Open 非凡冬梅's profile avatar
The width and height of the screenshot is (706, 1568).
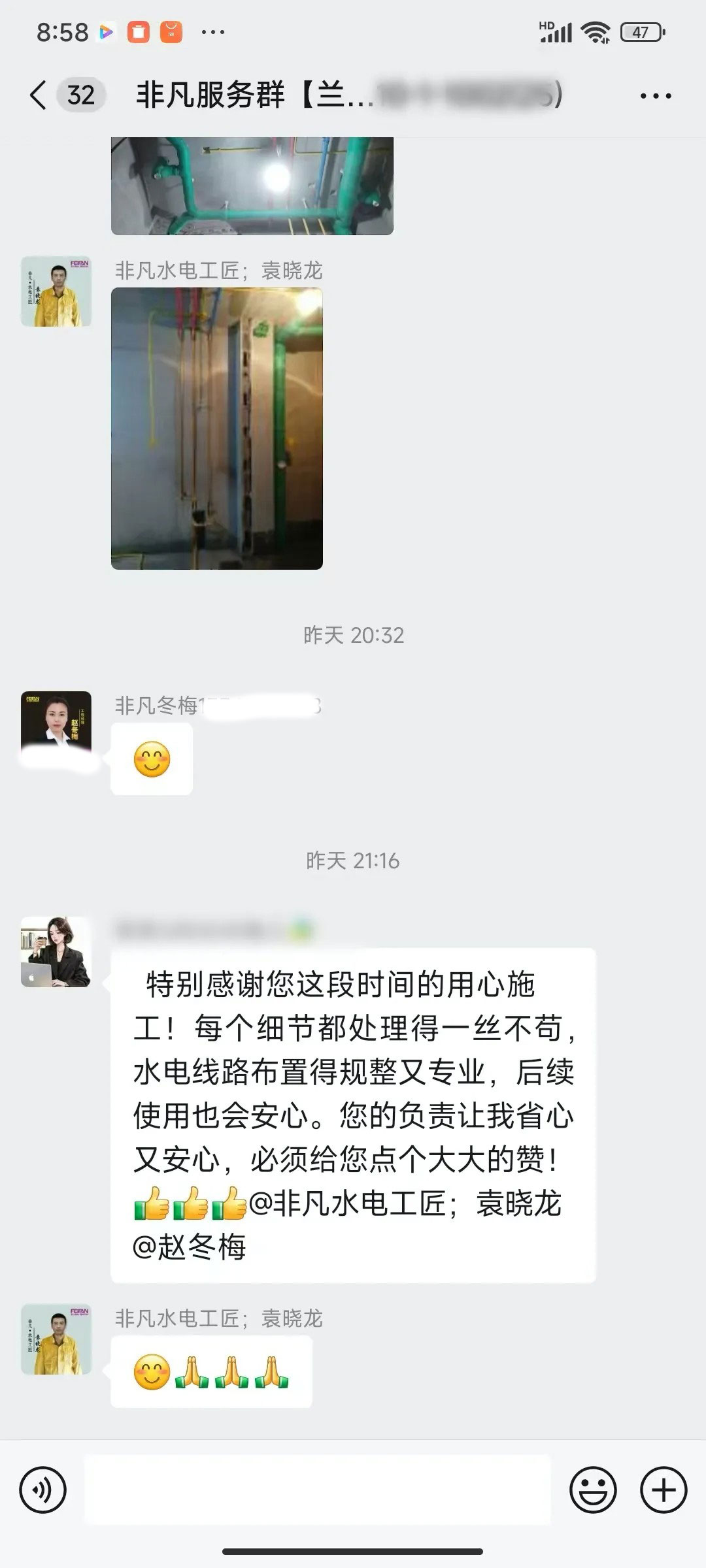(56, 726)
